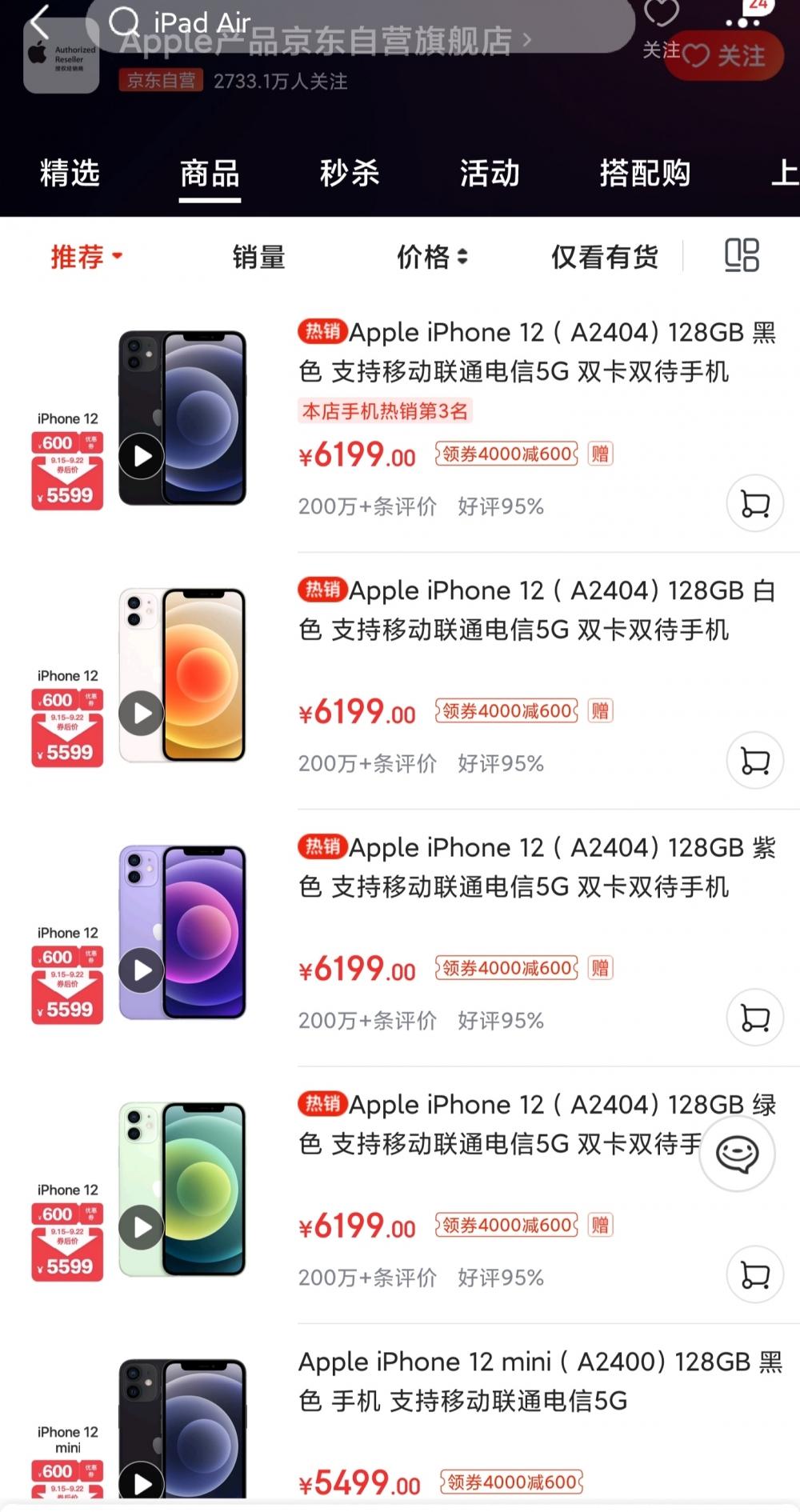This screenshot has height=1512, width=800.
Task: Add purple iPhone 12 to cart
Action: pyautogui.click(x=755, y=1017)
